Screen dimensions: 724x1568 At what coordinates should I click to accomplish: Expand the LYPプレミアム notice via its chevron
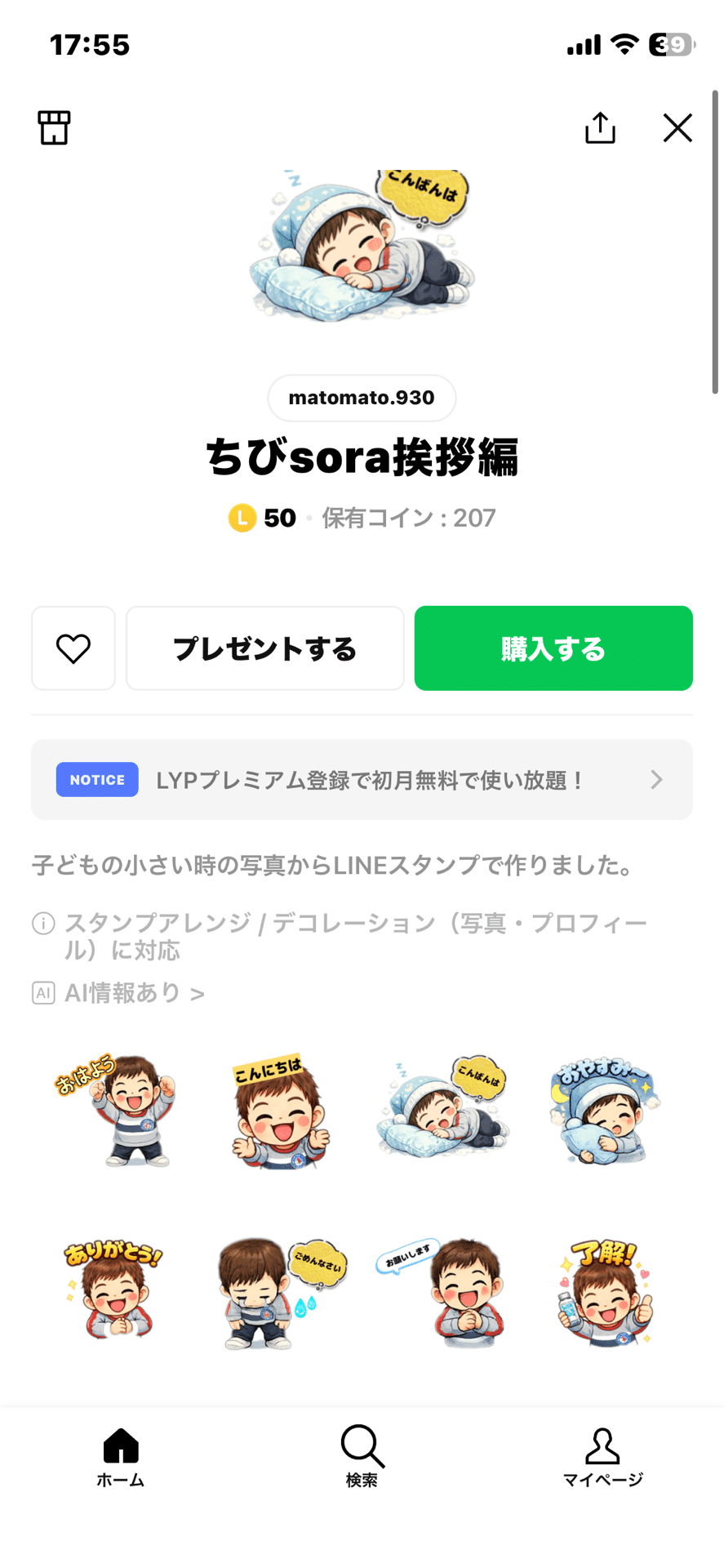point(655,779)
